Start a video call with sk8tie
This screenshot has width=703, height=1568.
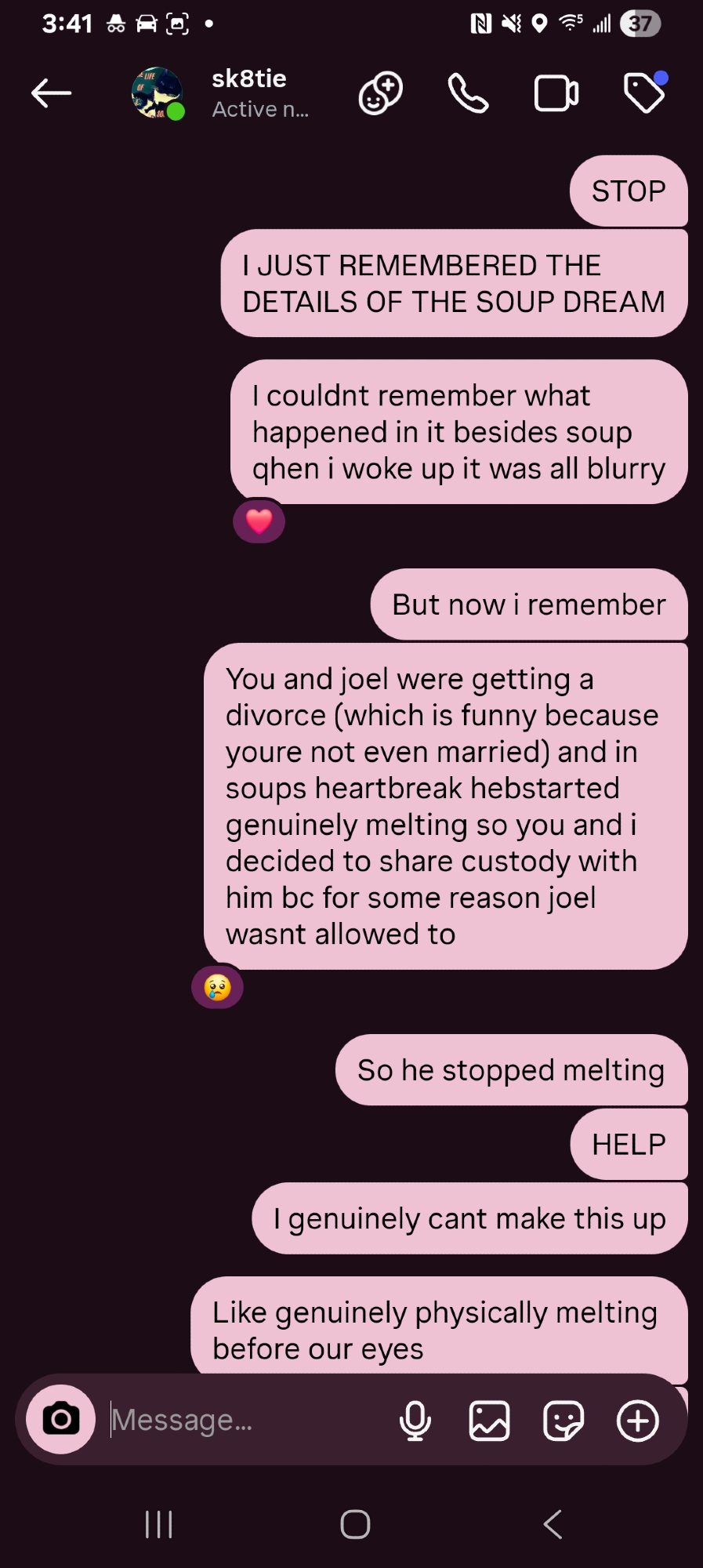(x=556, y=93)
